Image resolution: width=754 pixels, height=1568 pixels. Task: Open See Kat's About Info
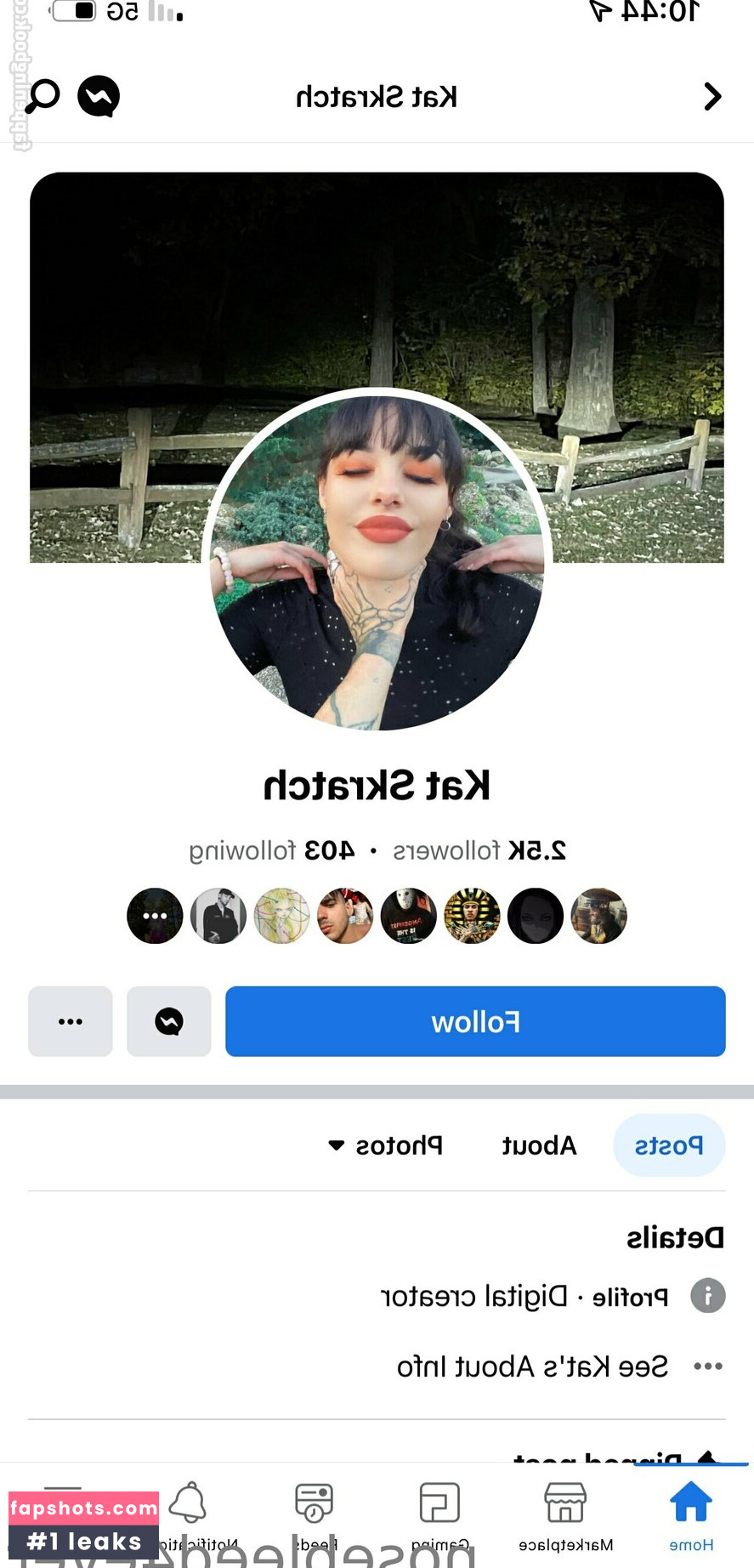point(532,1366)
